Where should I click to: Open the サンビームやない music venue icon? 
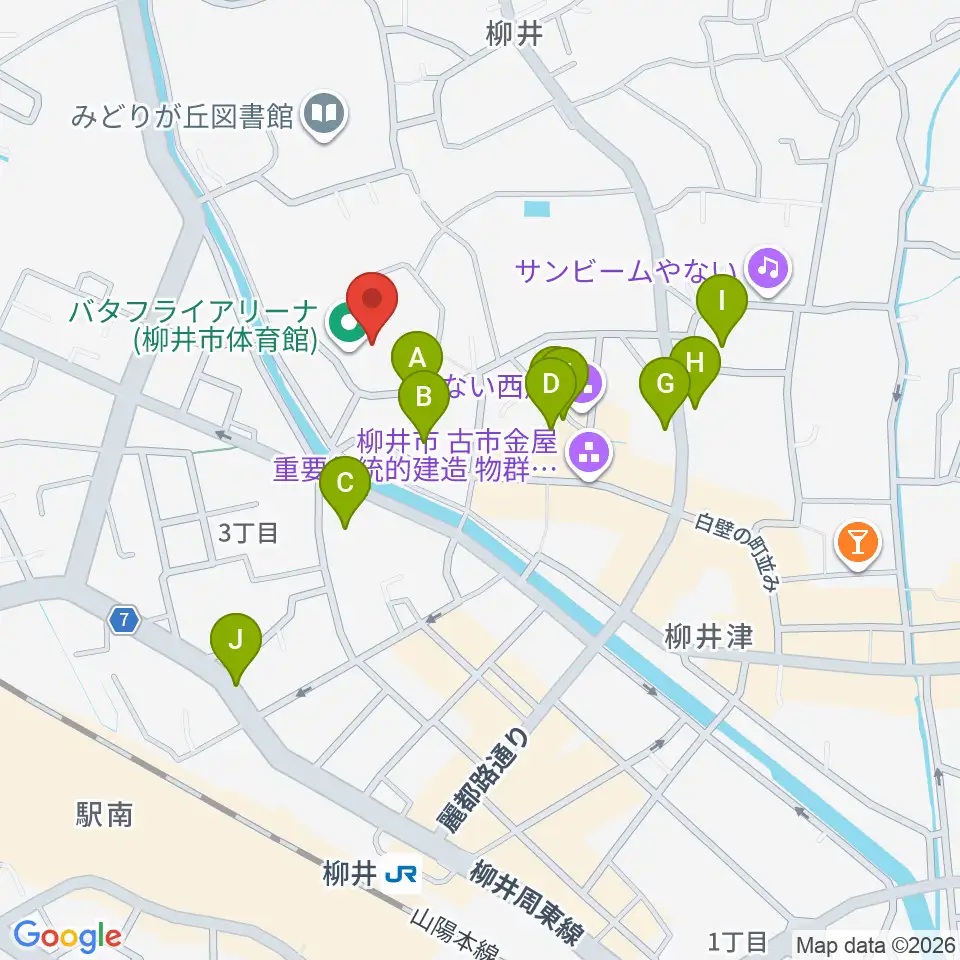[769, 269]
